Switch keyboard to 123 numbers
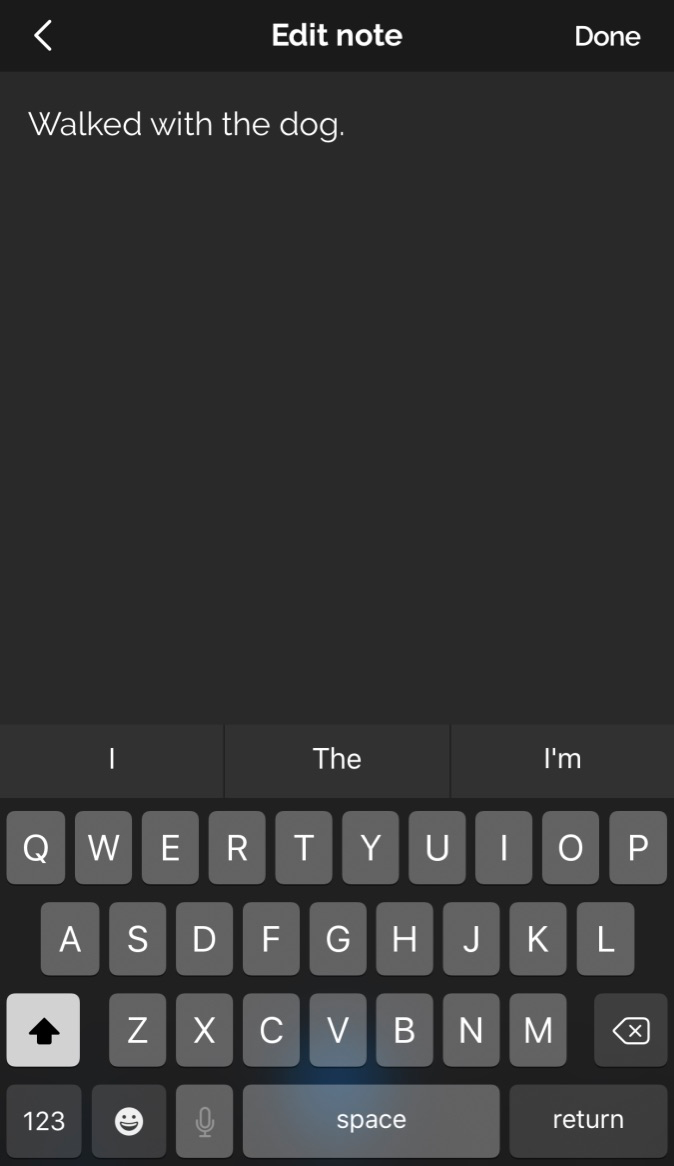The height and width of the screenshot is (1166, 674). pos(44,1121)
